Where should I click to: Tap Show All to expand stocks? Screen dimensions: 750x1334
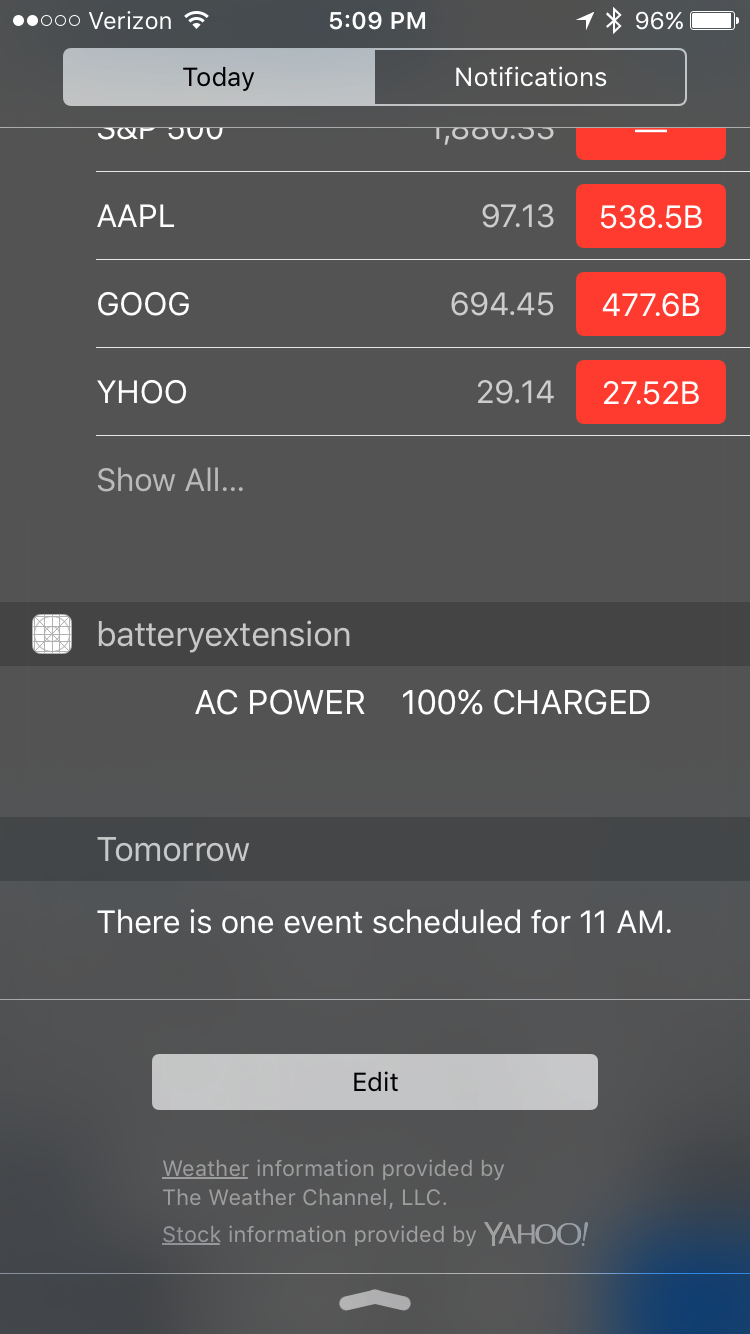[170, 480]
